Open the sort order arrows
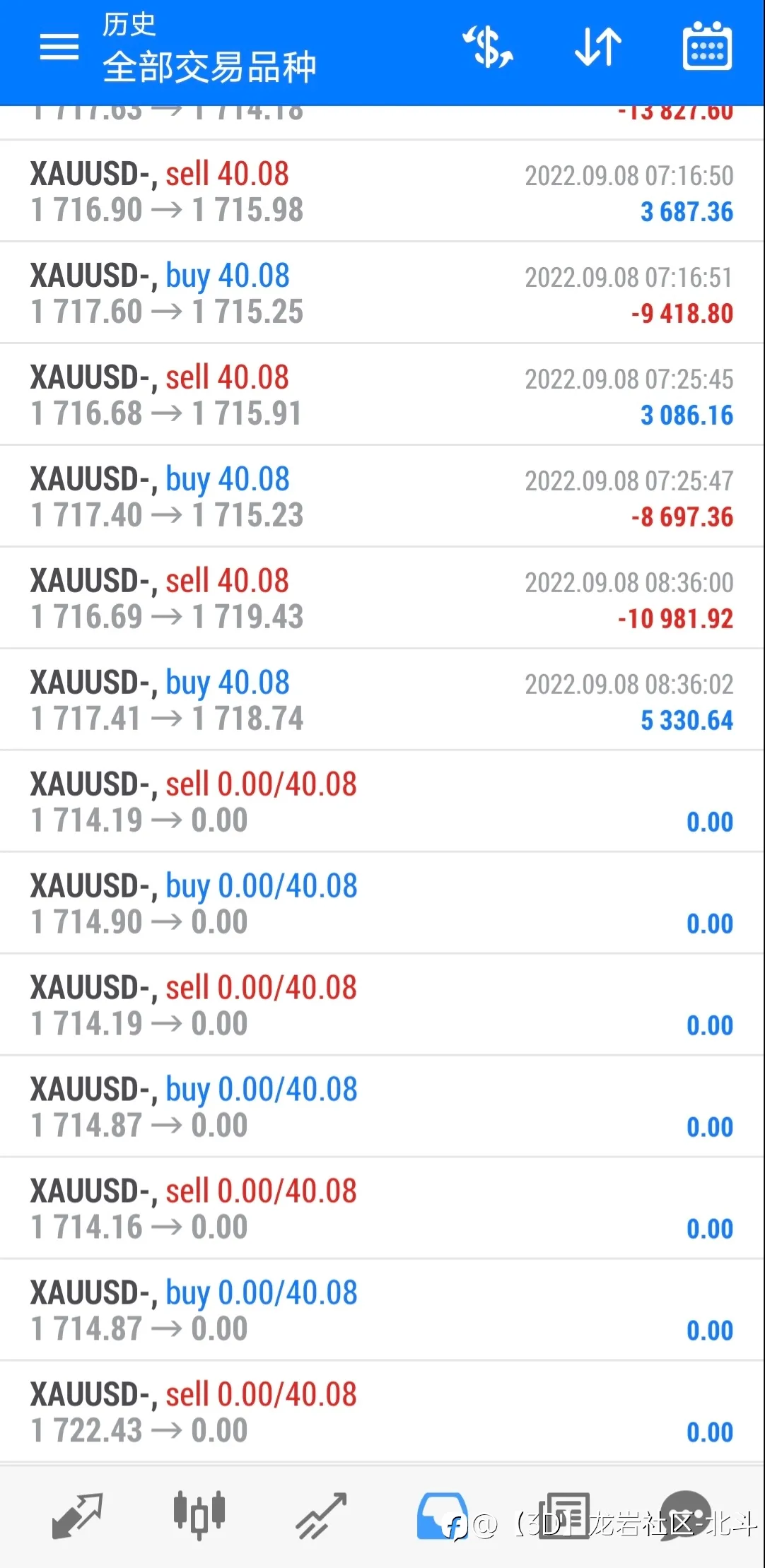 click(x=598, y=47)
